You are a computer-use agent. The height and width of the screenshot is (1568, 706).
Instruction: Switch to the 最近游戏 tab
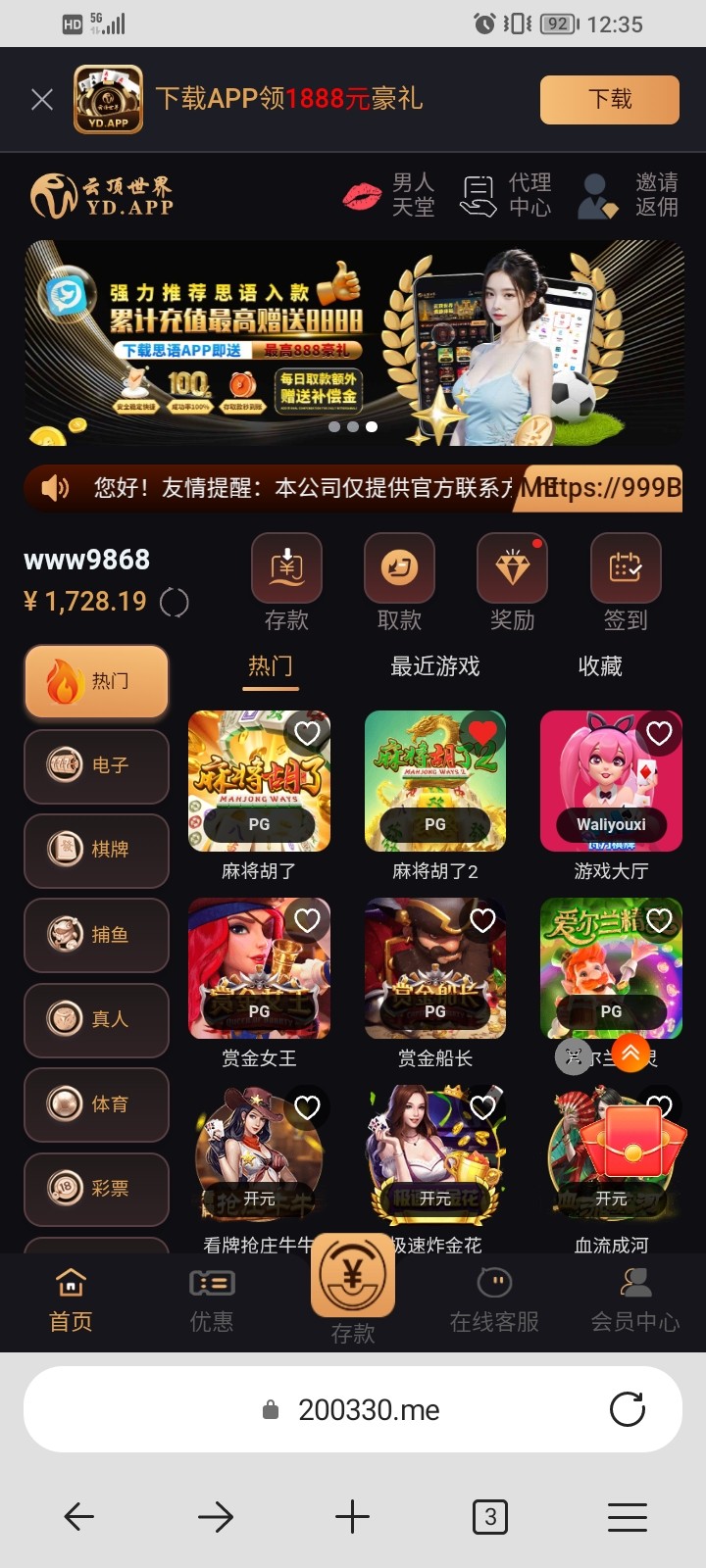click(x=435, y=666)
